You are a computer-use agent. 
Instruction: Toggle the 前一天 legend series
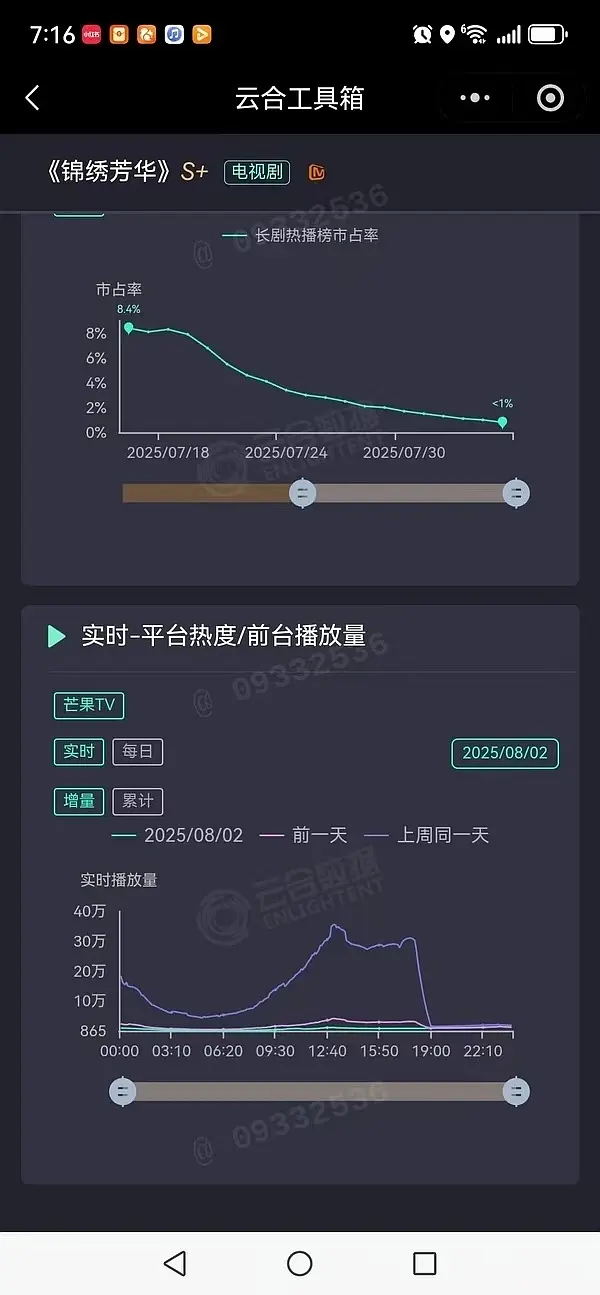pos(305,835)
